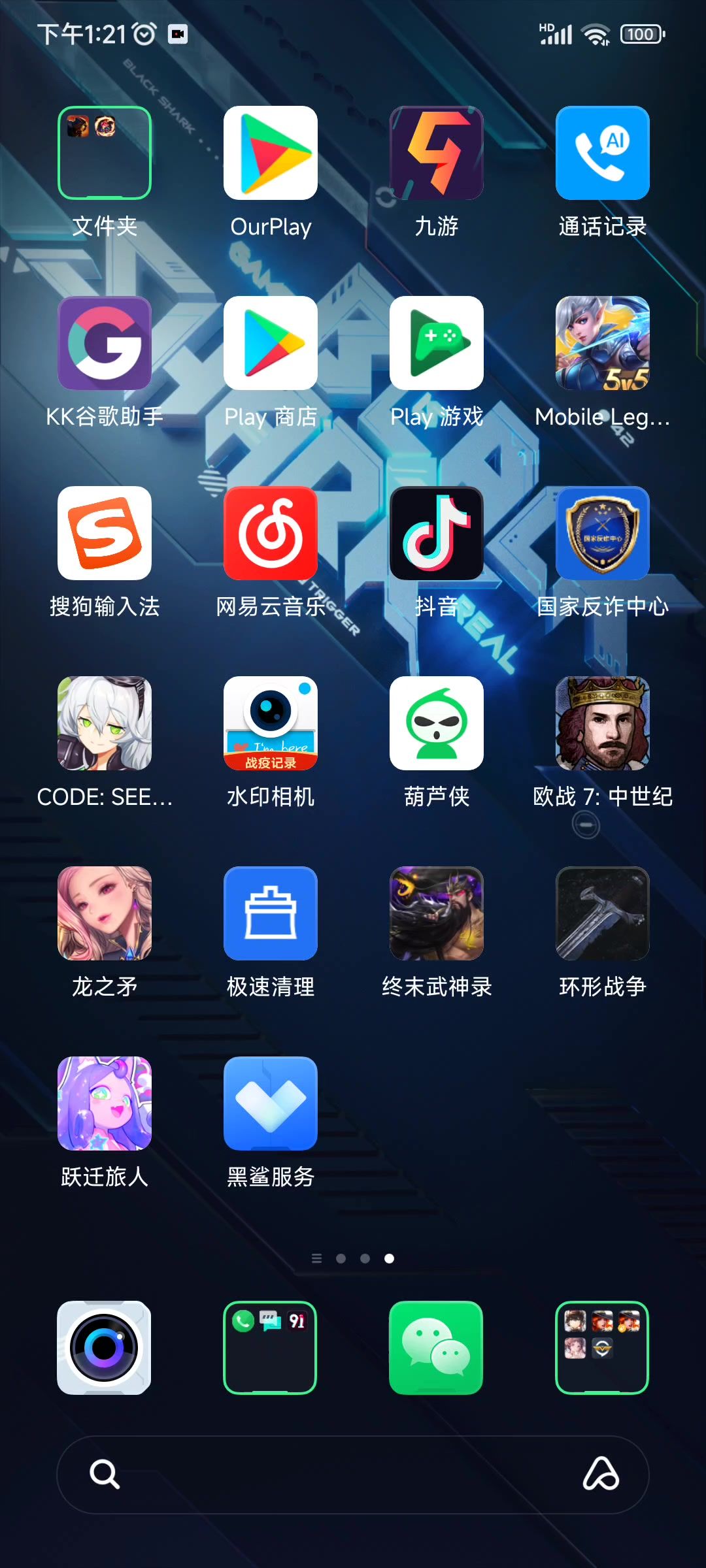Open the Play 商店 app
Screen dimensions: 706x1568
click(271, 343)
